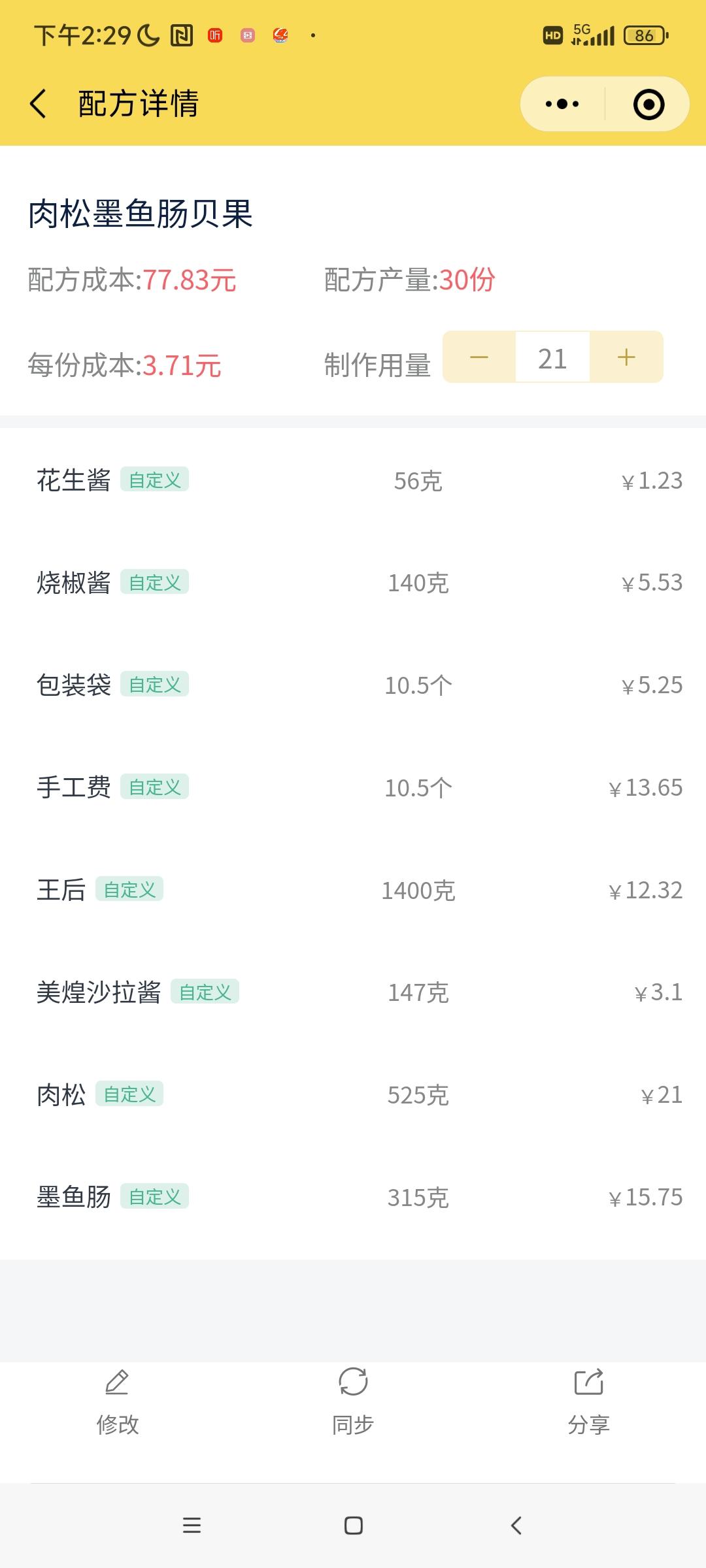This screenshot has height=1568, width=706.
Task: Tap the 制作用量 quantity field showing 21
Action: (552, 357)
